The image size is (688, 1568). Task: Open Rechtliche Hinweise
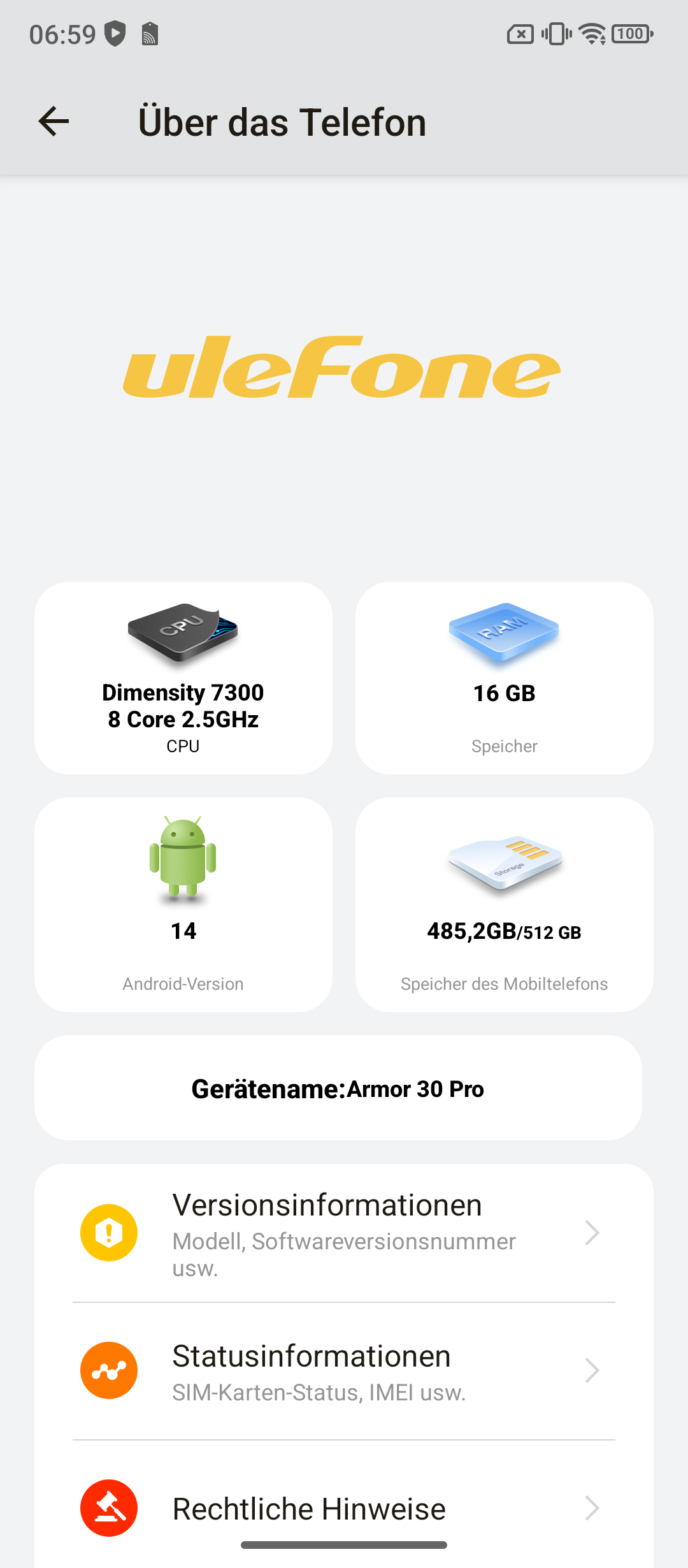(x=344, y=1508)
